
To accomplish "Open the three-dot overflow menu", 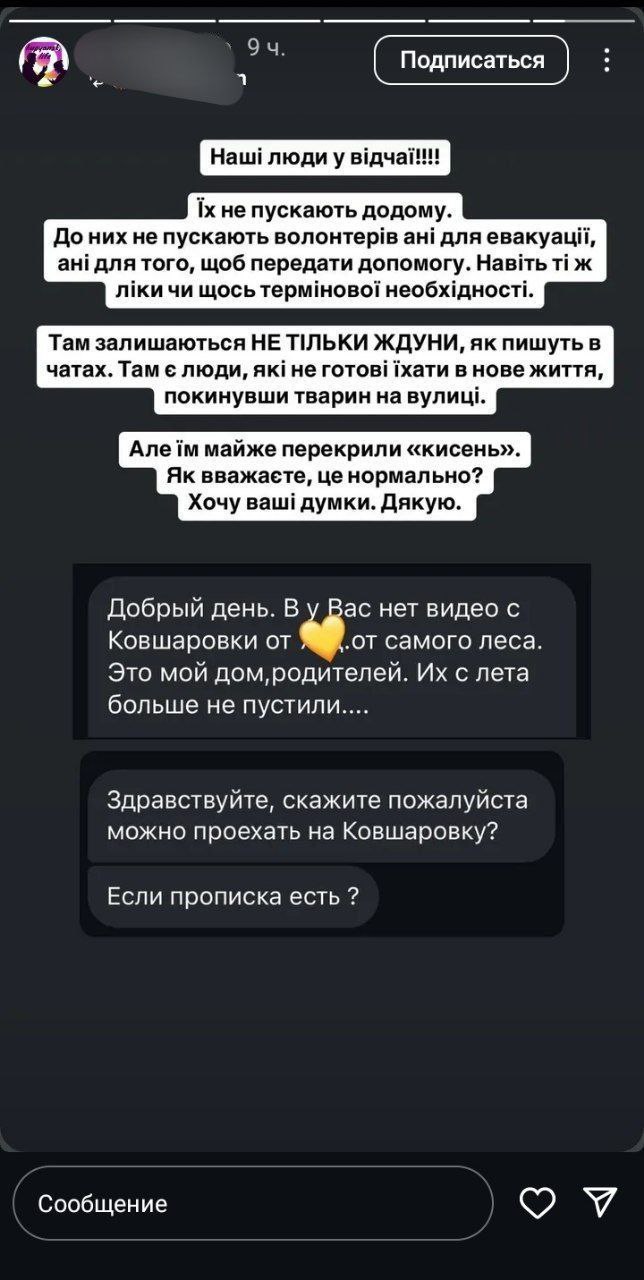I will coord(607,60).
